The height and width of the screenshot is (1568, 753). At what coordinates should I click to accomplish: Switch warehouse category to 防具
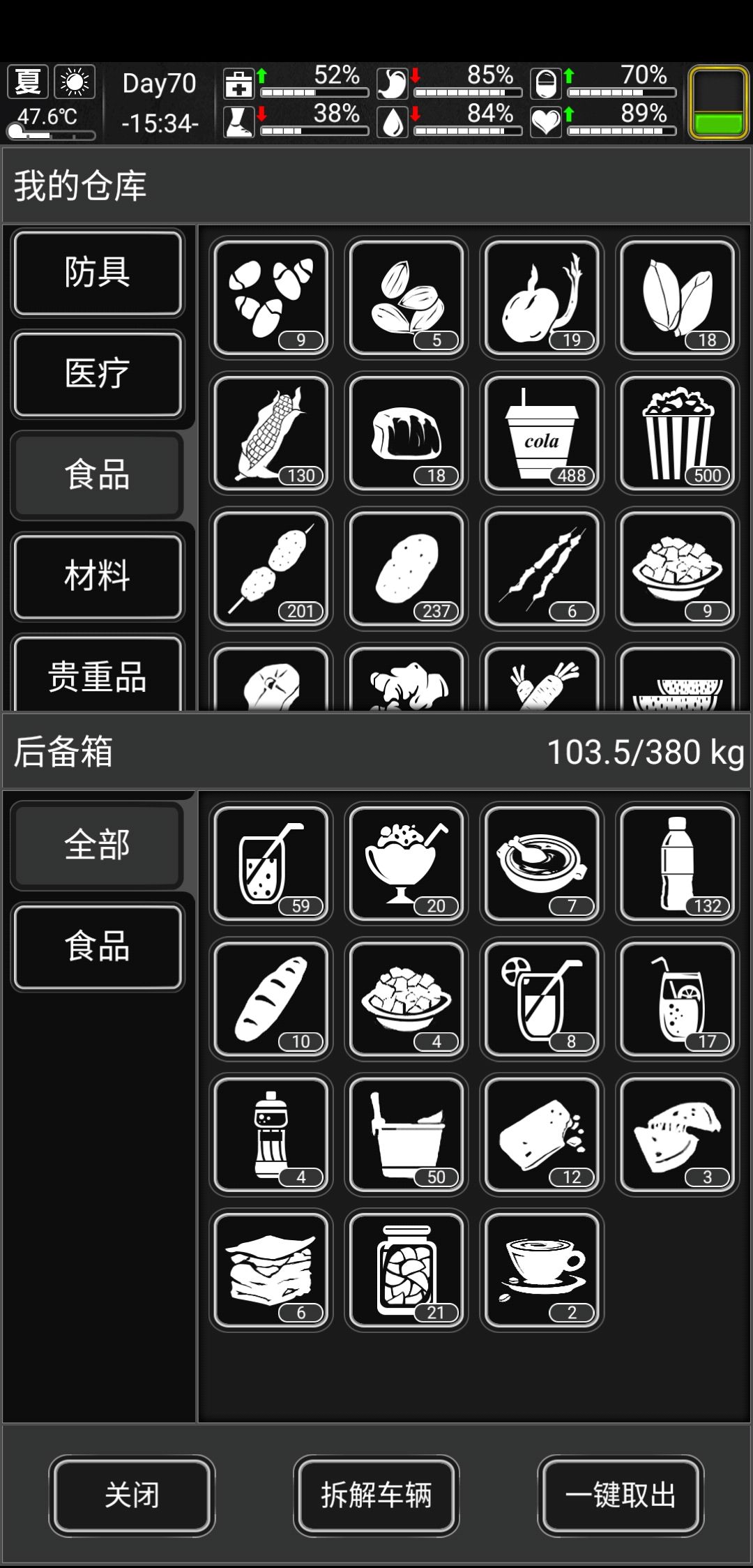tap(98, 273)
